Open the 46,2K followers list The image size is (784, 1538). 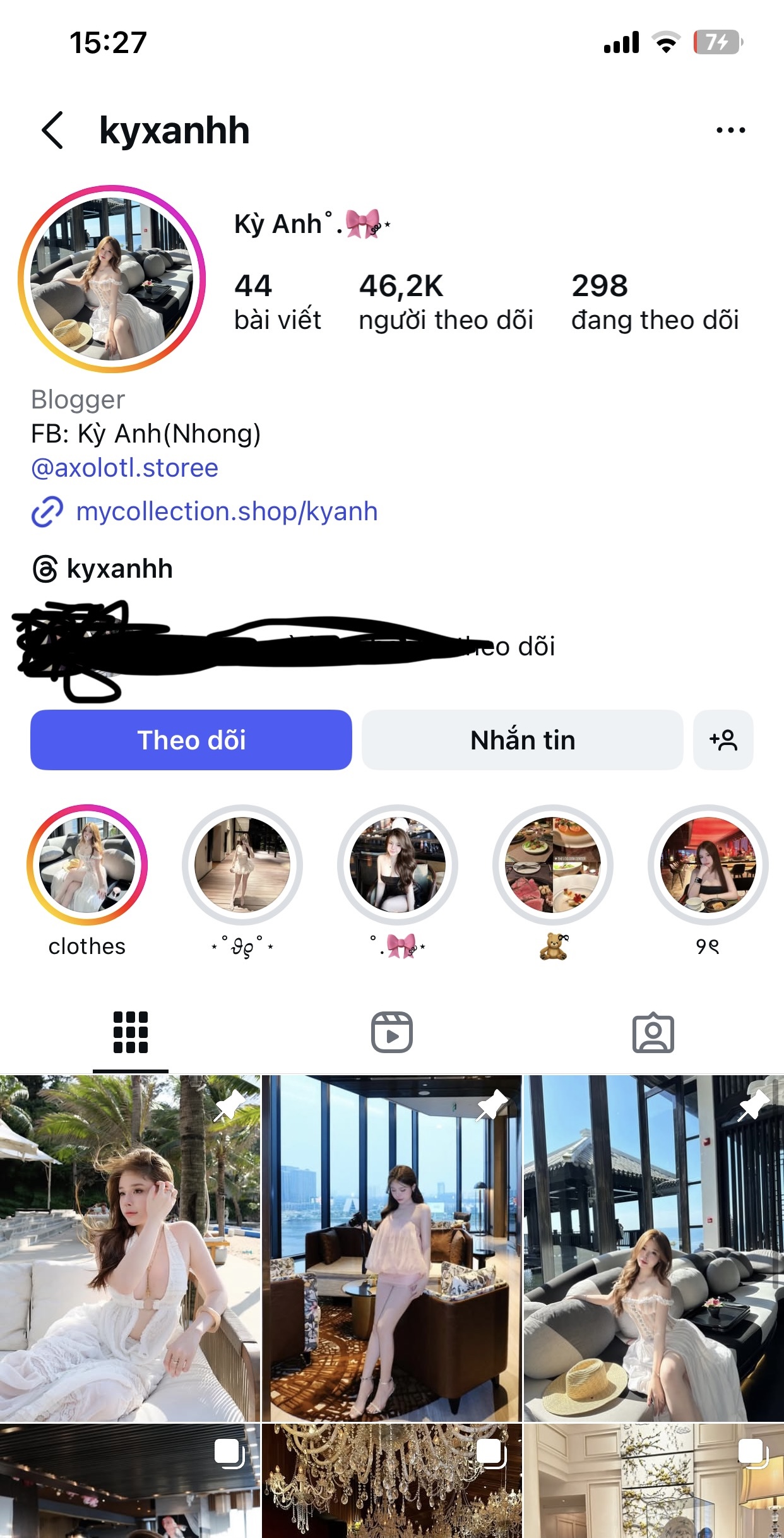(446, 302)
